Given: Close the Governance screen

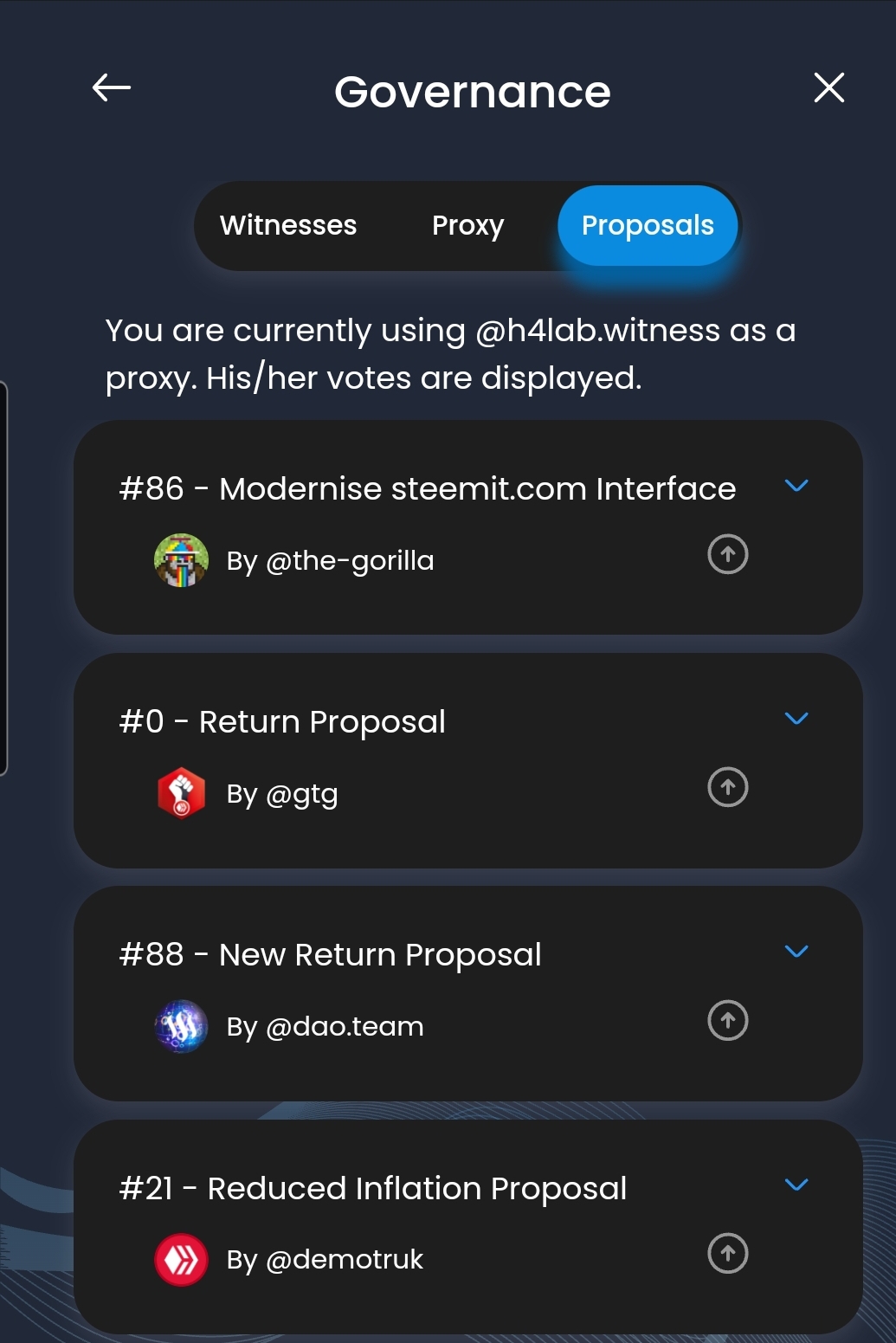Looking at the screenshot, I should click(828, 87).
